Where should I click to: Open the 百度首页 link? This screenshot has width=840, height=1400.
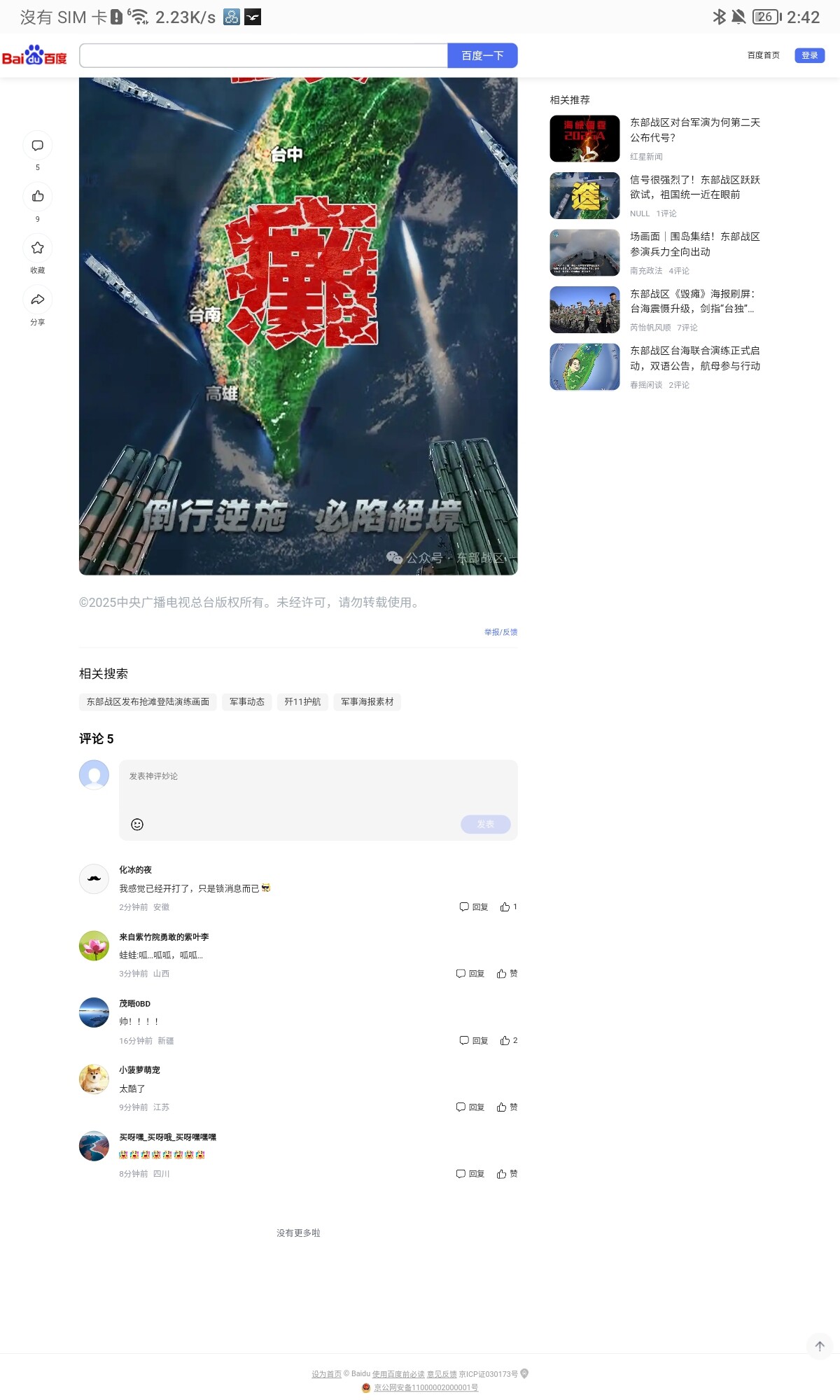[763, 55]
